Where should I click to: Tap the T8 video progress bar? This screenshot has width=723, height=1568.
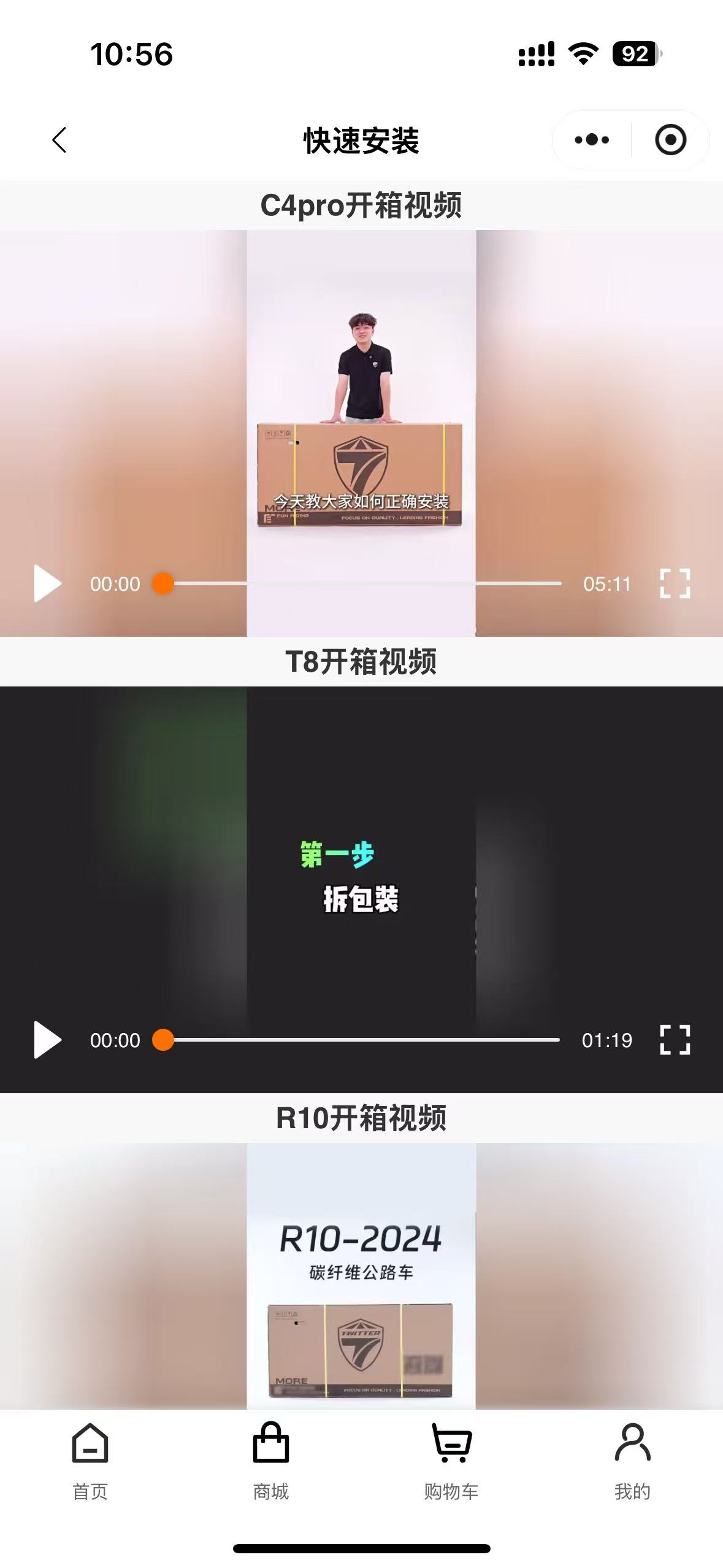point(362,1040)
